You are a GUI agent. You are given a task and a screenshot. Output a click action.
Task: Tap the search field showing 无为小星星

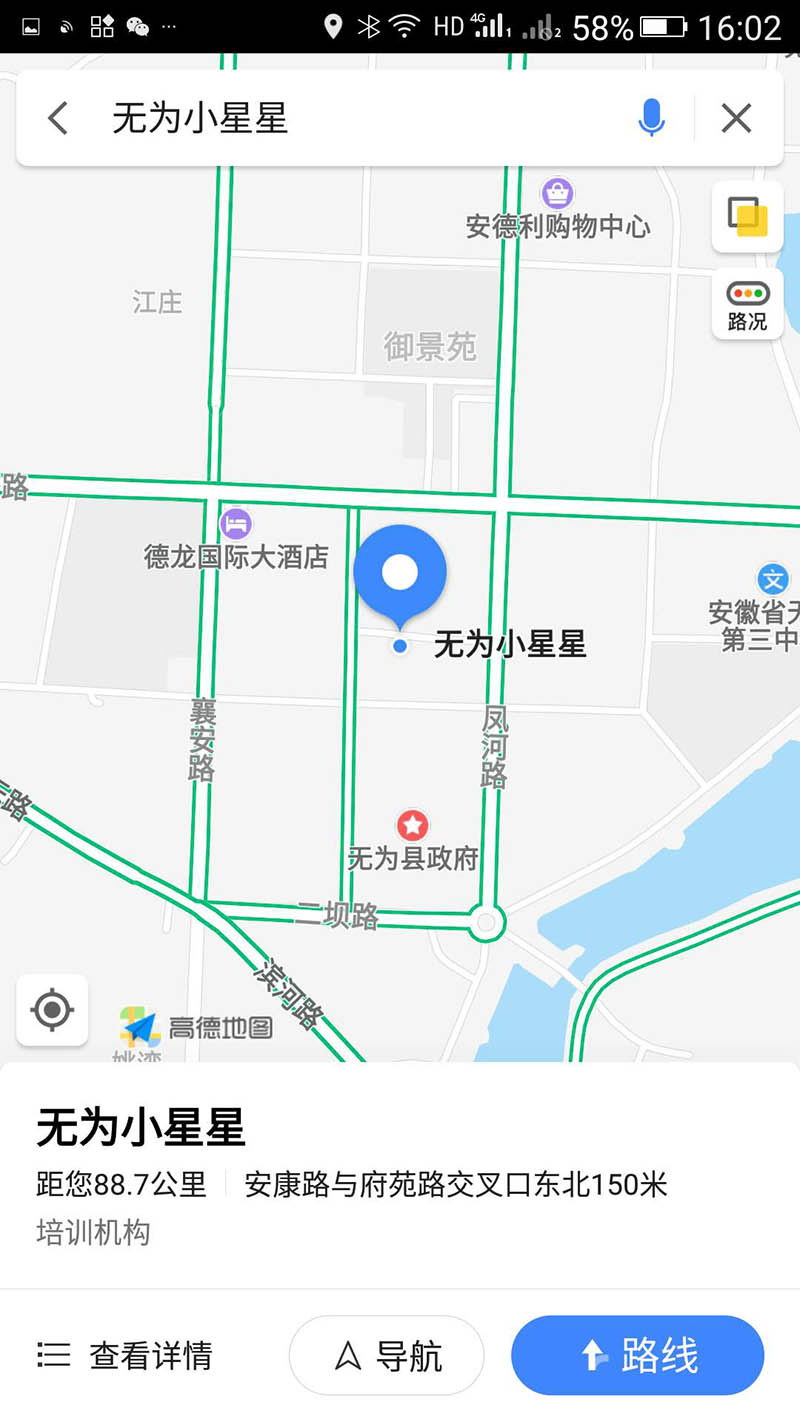pyautogui.click(x=360, y=118)
